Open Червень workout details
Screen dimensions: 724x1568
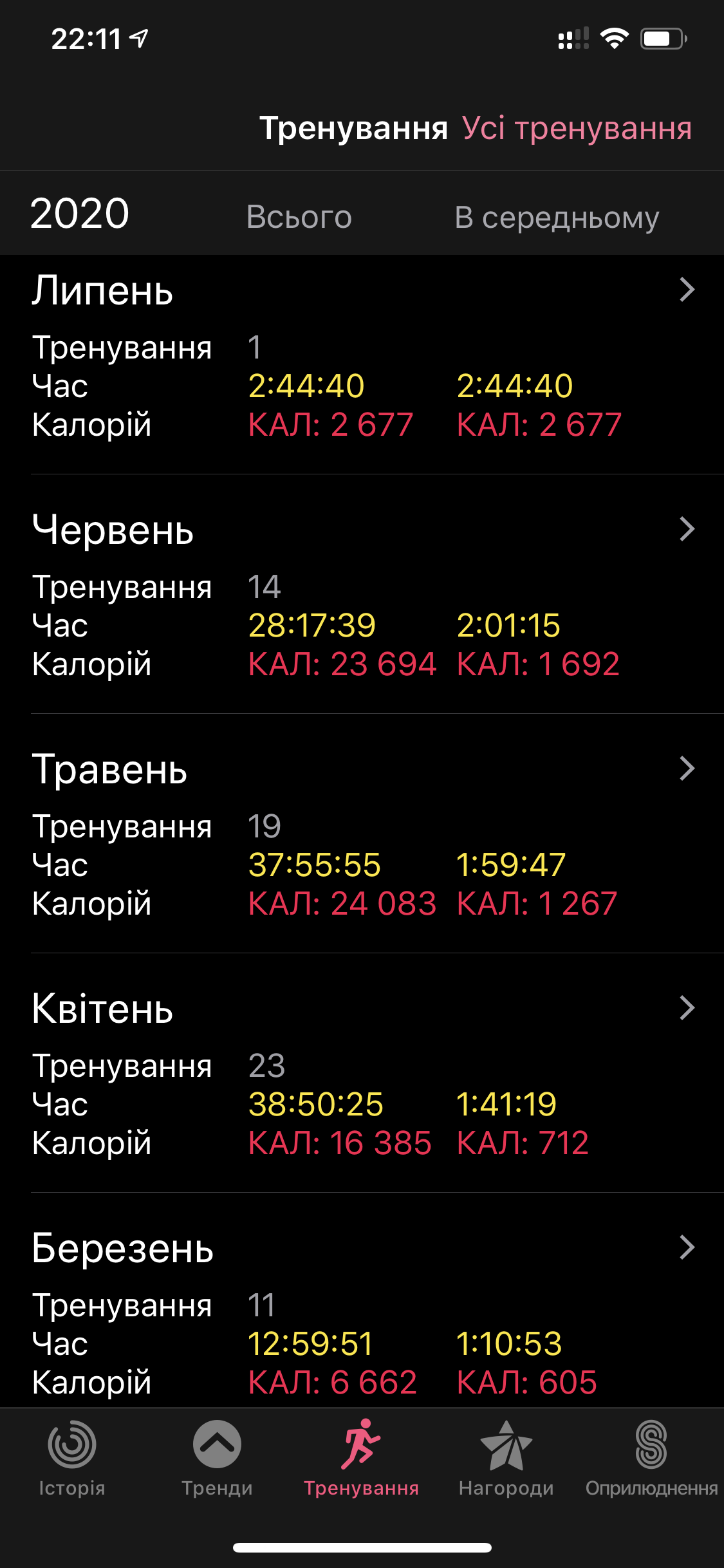tap(687, 530)
